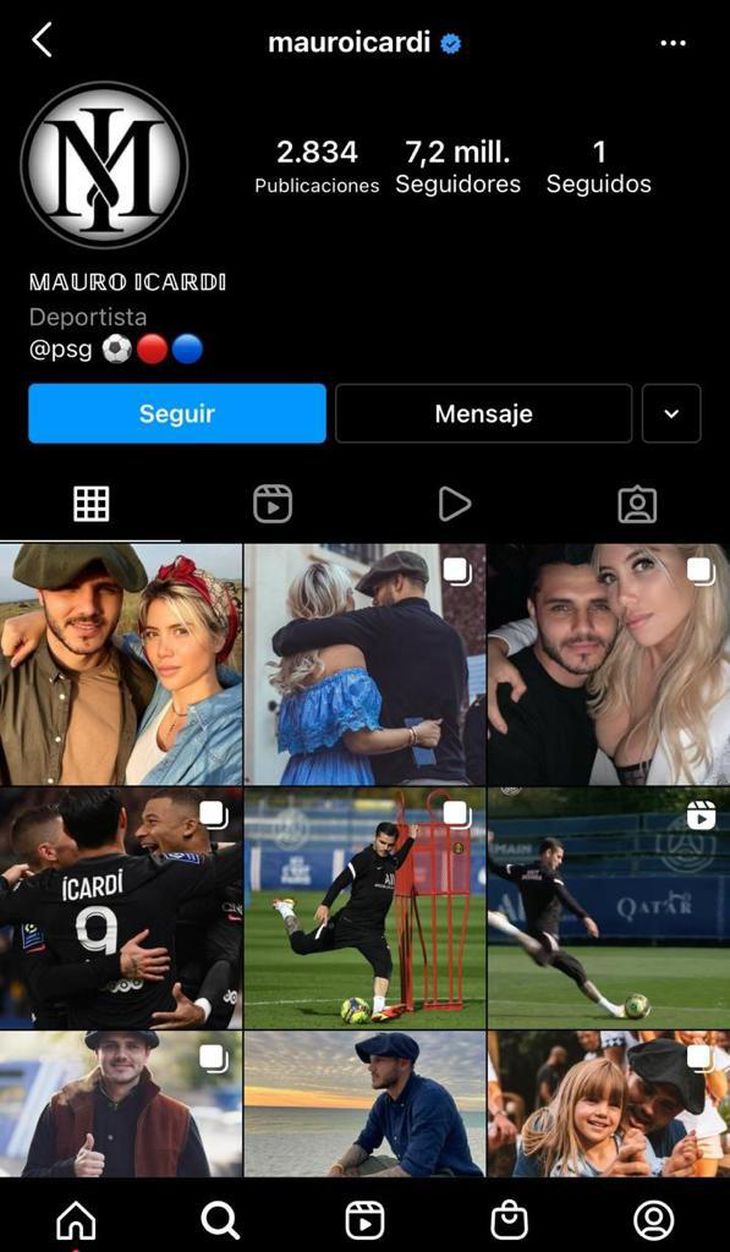The image size is (730, 1252).
Task: Switch to the posts grid tab
Action: click(x=91, y=504)
